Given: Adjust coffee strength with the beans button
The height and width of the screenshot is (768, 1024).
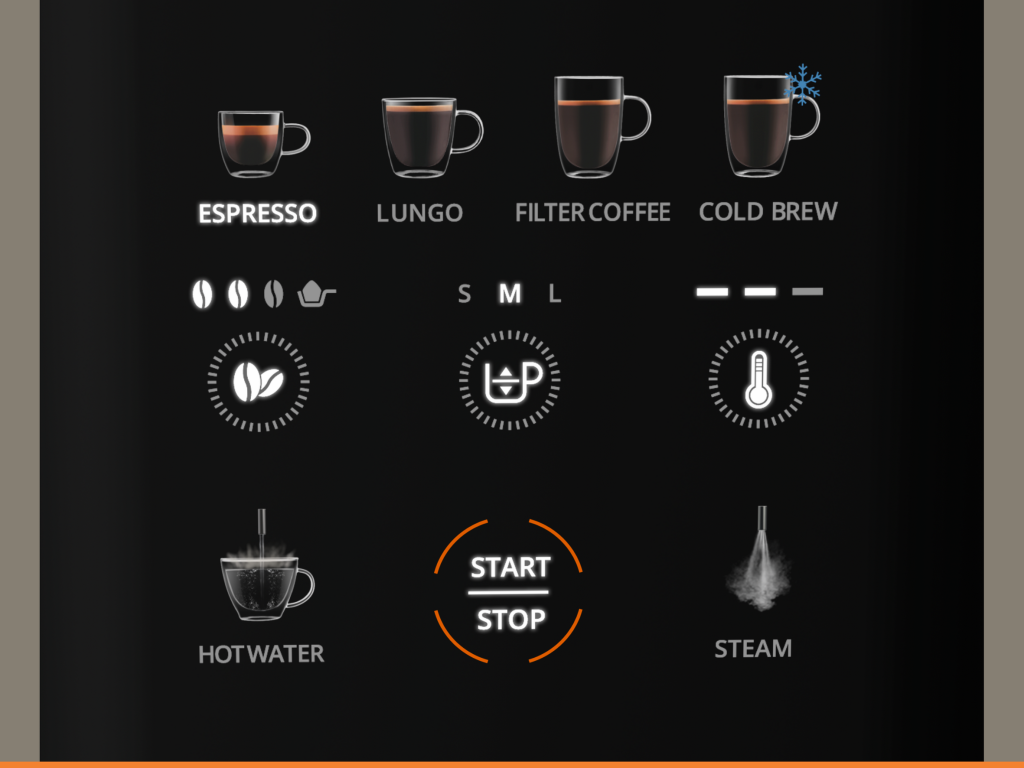Looking at the screenshot, I should (x=258, y=381).
